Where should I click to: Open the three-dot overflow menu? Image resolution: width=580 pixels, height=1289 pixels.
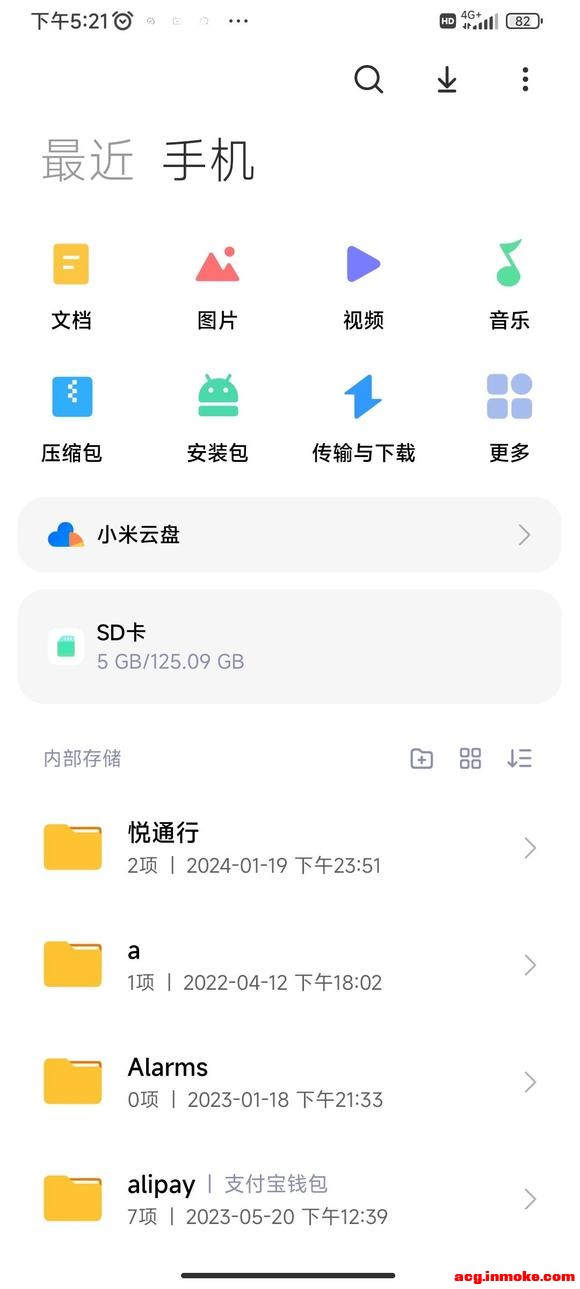point(525,79)
